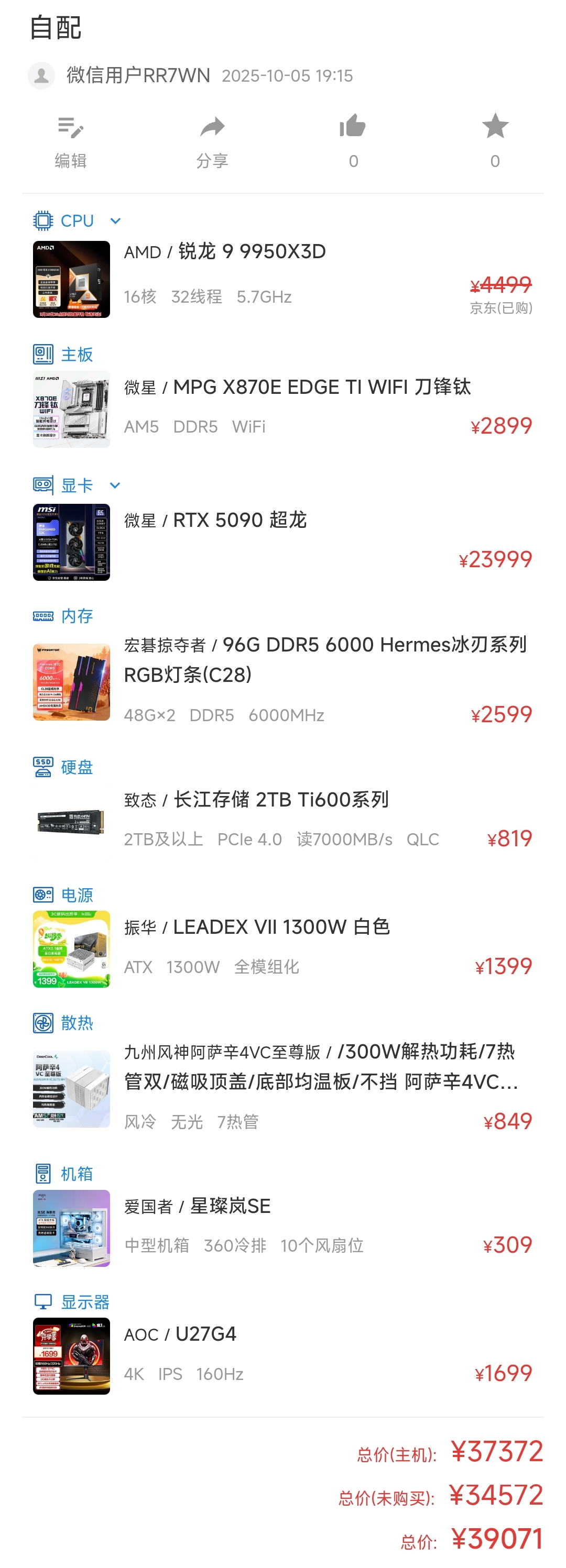
Task: View the 九州风神 阿萨辛4VC cooler
Action: [x=320, y=1066]
